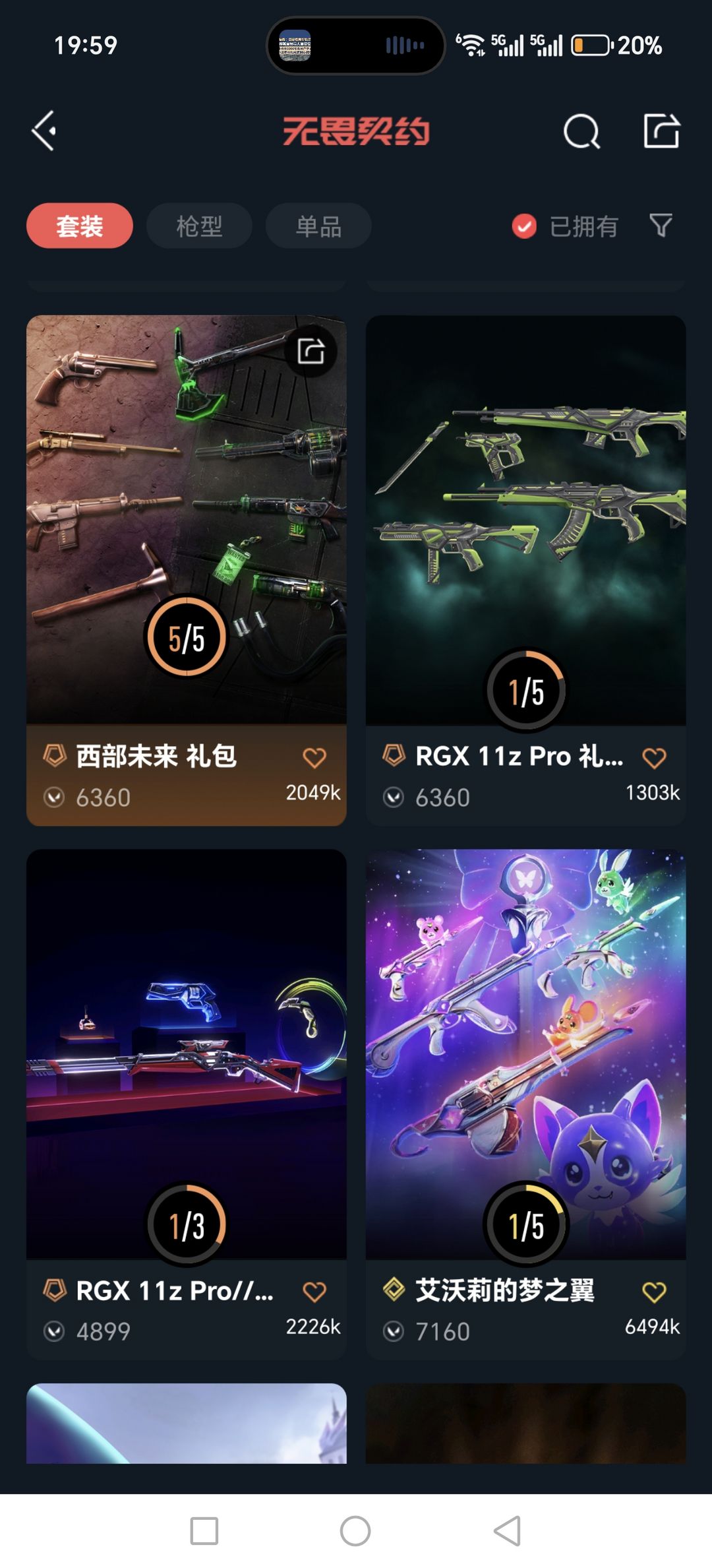
Task: Open the search icon in the header
Action: tap(581, 131)
